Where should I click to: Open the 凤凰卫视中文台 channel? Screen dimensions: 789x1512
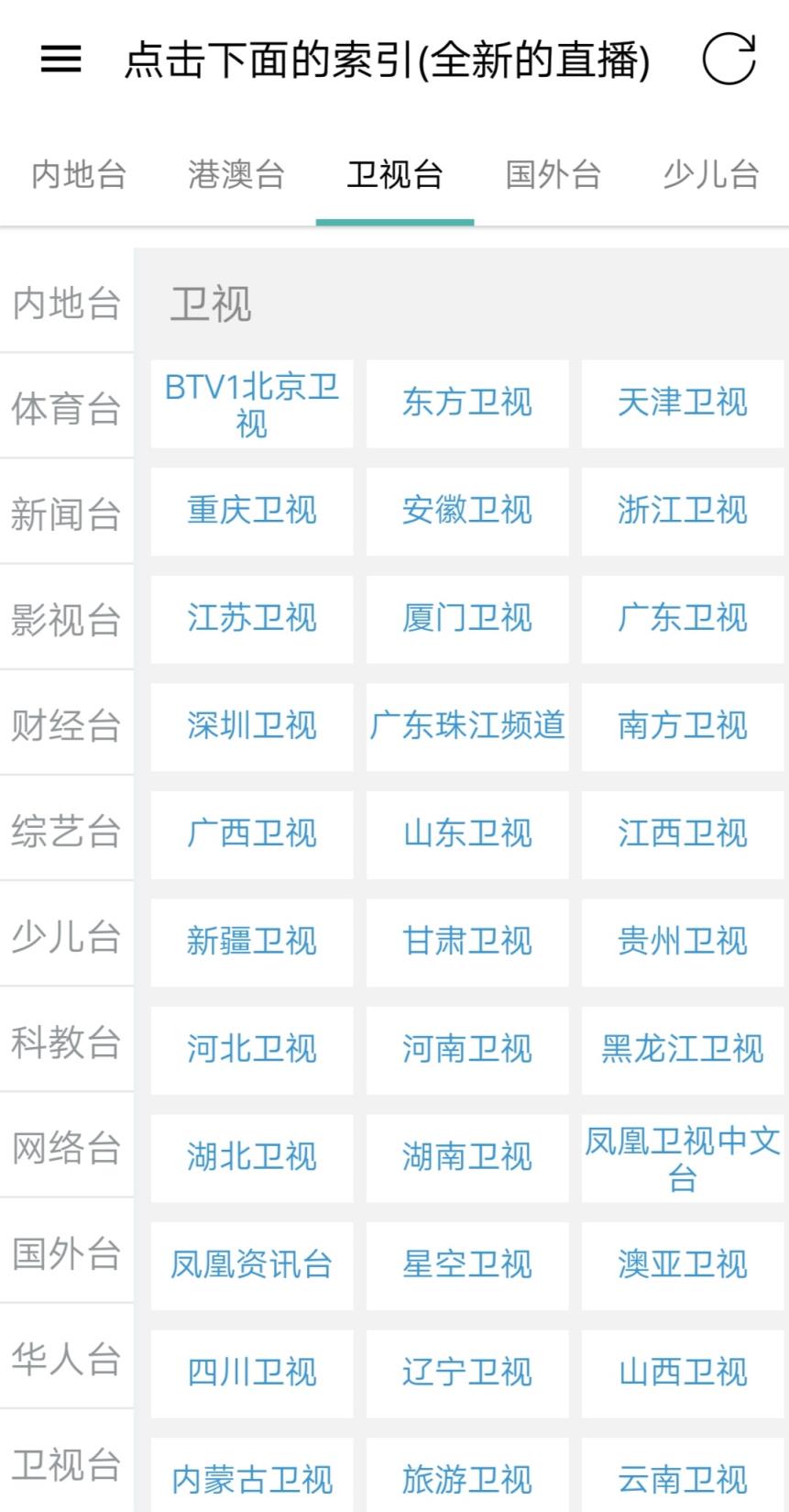[x=681, y=1158]
